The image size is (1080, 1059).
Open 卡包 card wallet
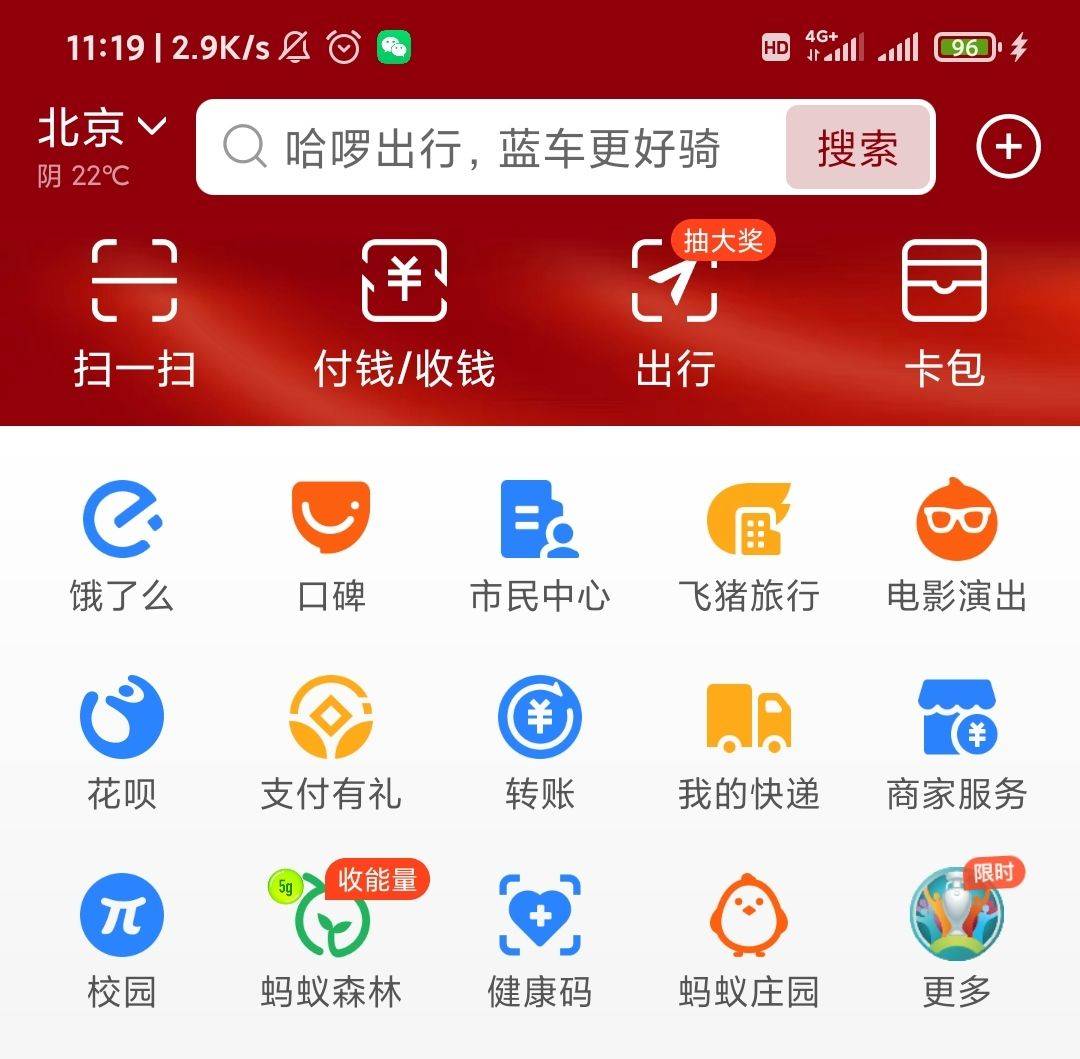[x=944, y=312]
